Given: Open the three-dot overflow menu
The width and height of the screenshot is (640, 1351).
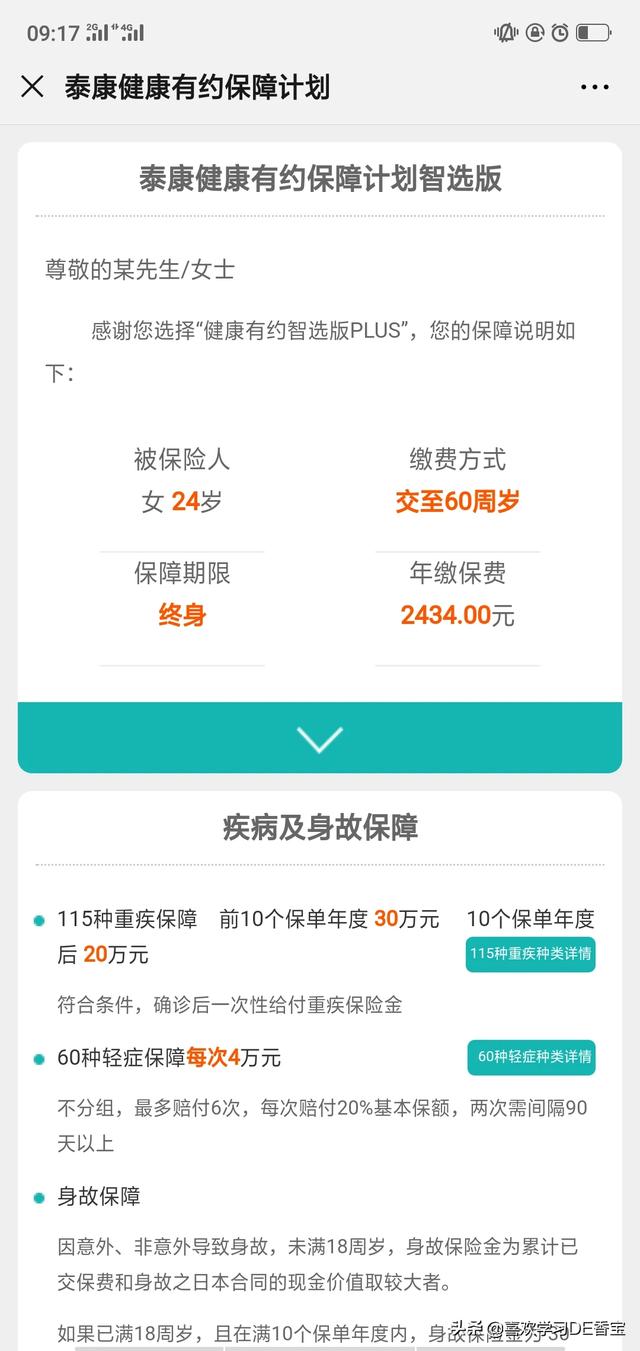Looking at the screenshot, I should tap(594, 87).
